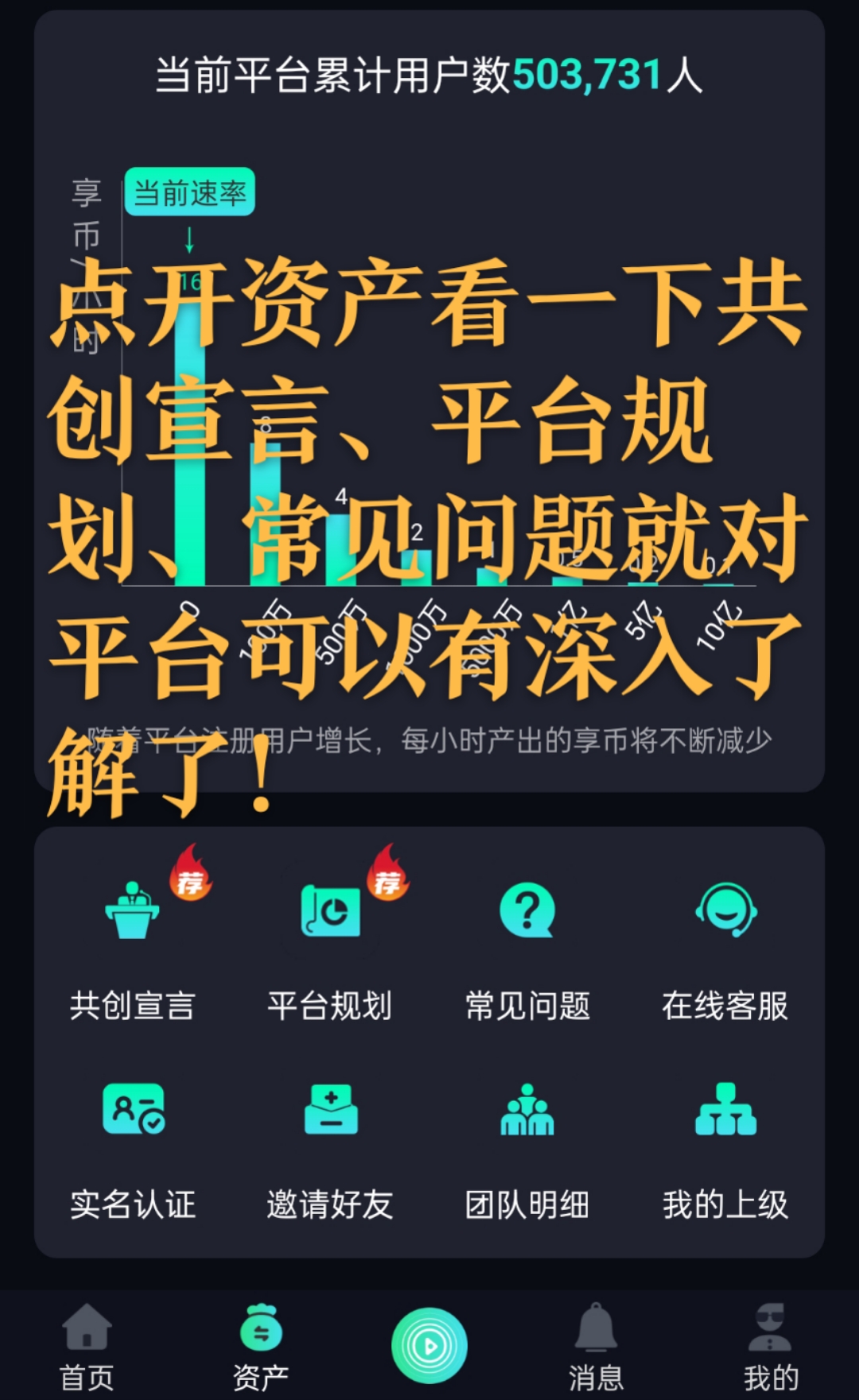This screenshot has height=1400, width=859.
Task: Open 邀请好友 invite friends
Action: pyautogui.click(x=330, y=1145)
